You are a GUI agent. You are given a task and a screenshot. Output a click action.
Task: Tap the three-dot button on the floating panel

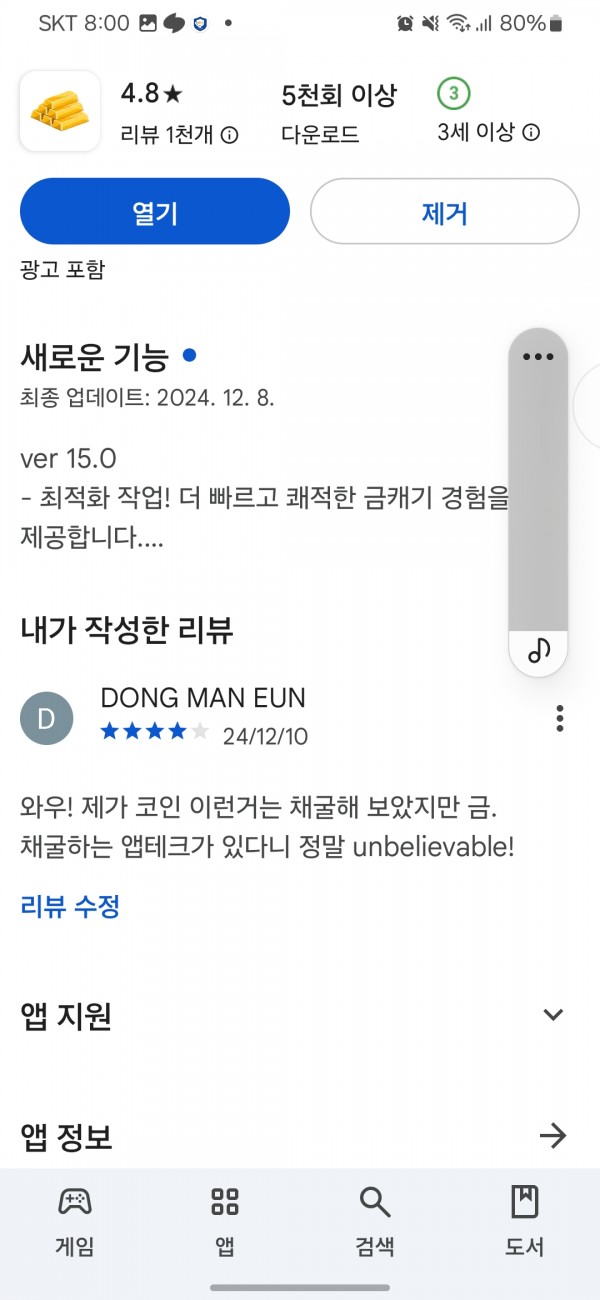[538, 357]
